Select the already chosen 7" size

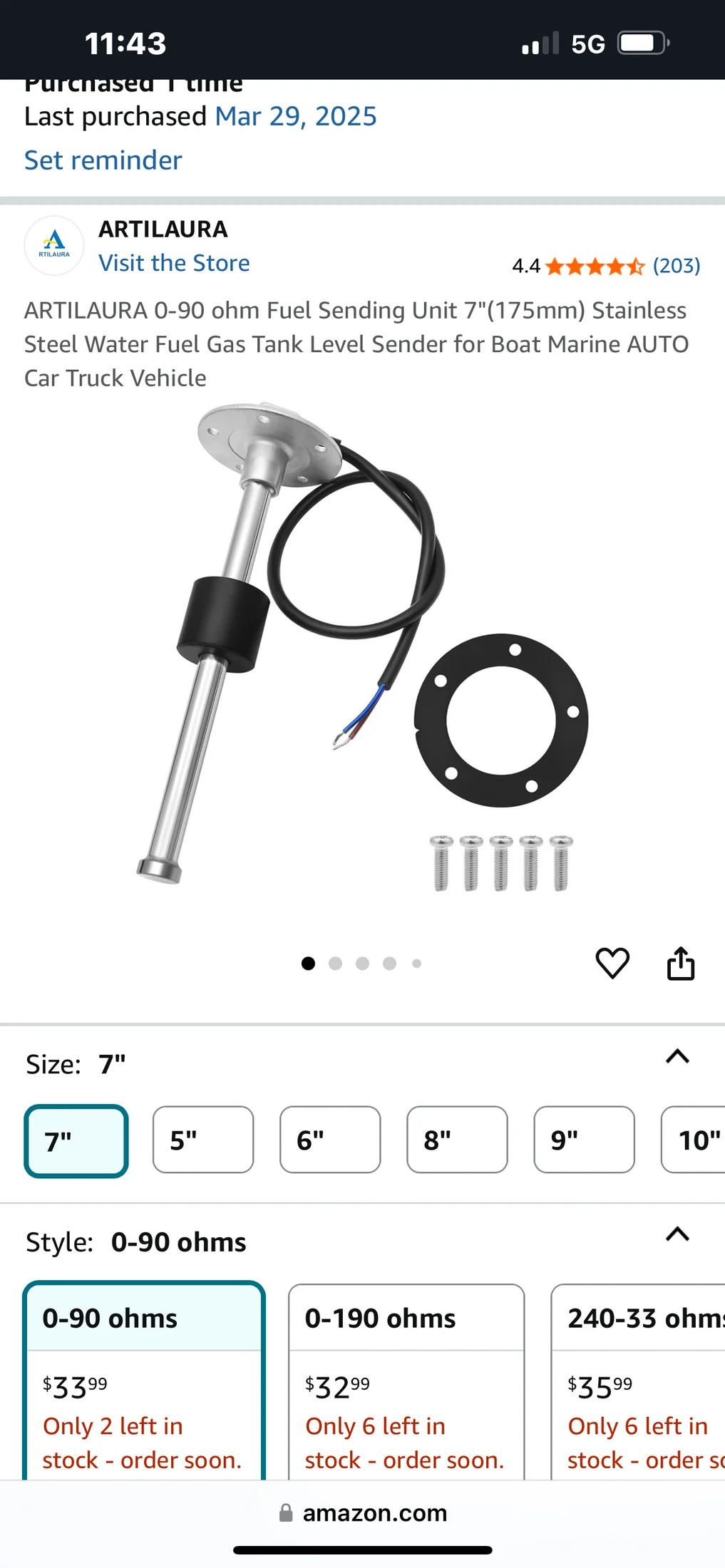click(76, 1141)
